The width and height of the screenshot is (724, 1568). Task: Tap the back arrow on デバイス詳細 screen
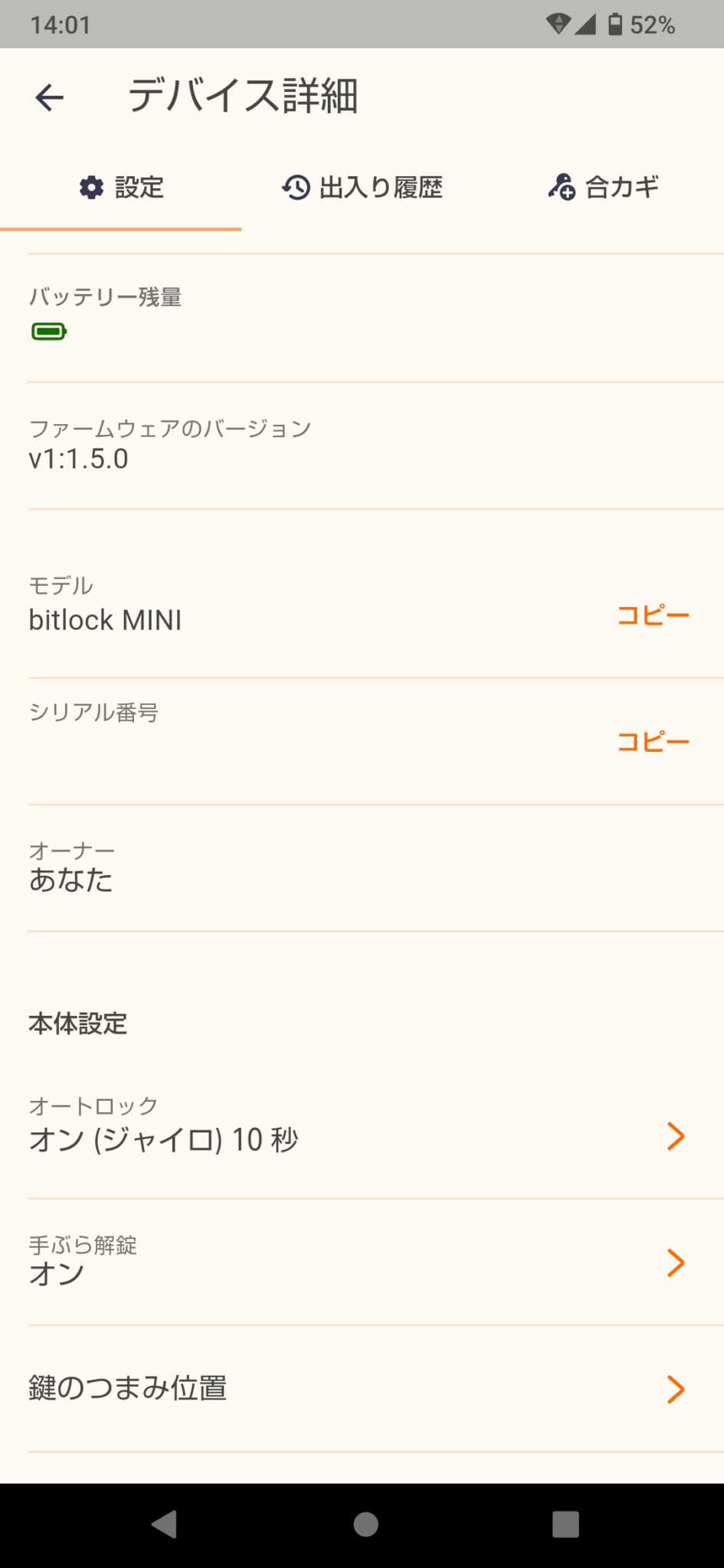[x=48, y=97]
